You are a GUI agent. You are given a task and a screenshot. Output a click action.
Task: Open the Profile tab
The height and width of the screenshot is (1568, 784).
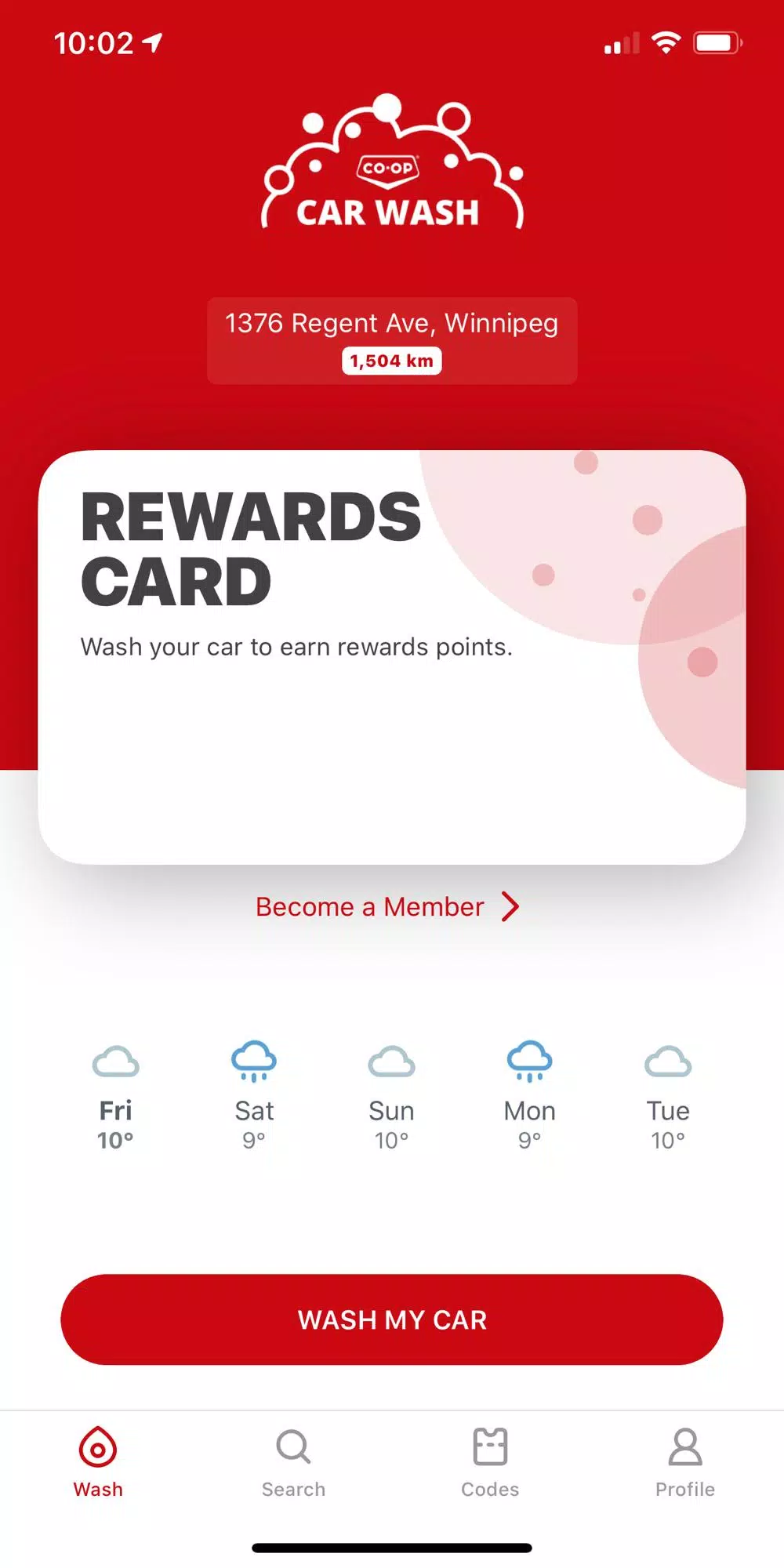point(685,1463)
